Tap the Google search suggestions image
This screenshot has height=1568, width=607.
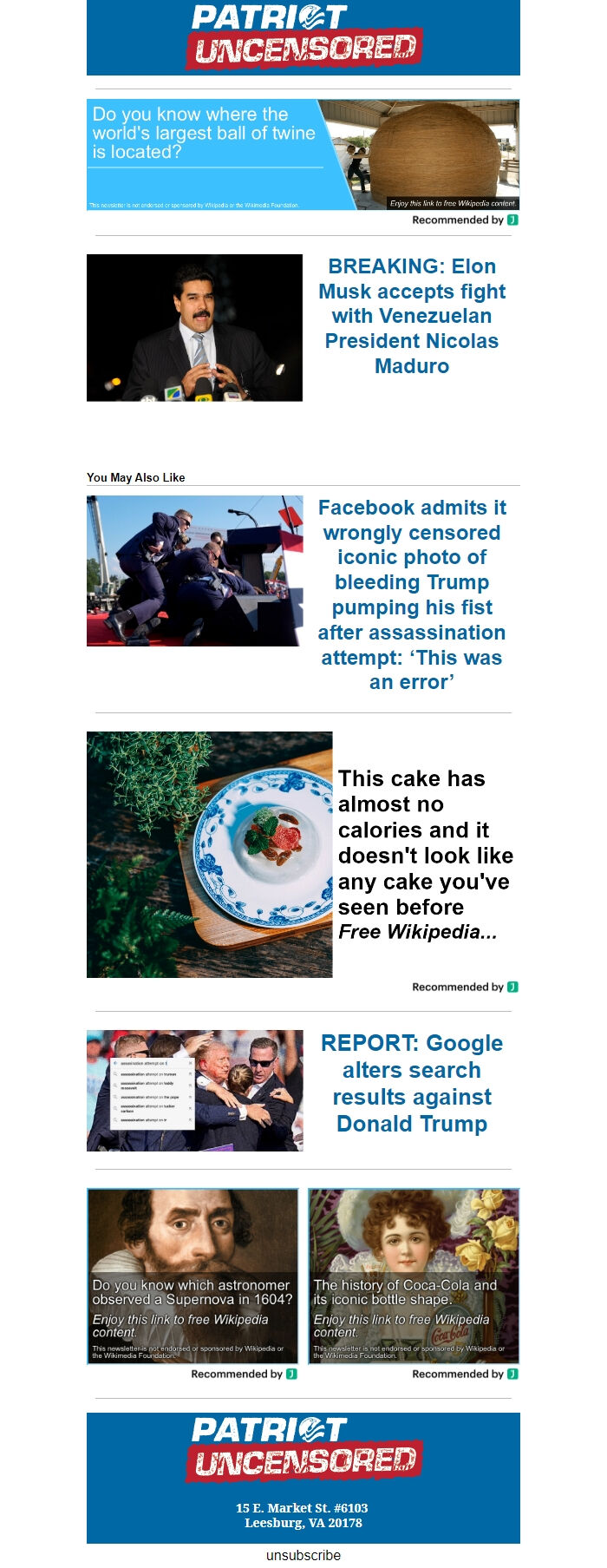tap(194, 1091)
